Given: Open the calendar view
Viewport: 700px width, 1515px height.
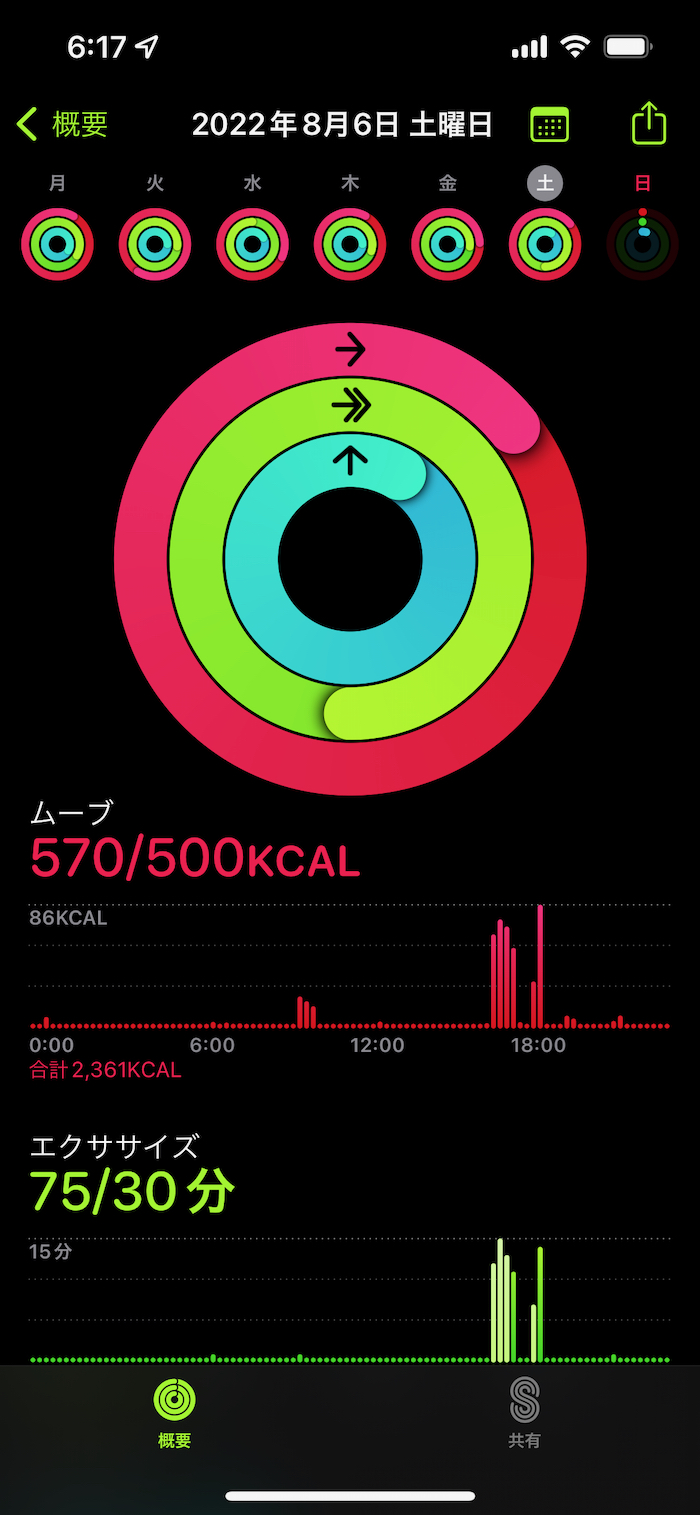Looking at the screenshot, I should click(x=549, y=125).
